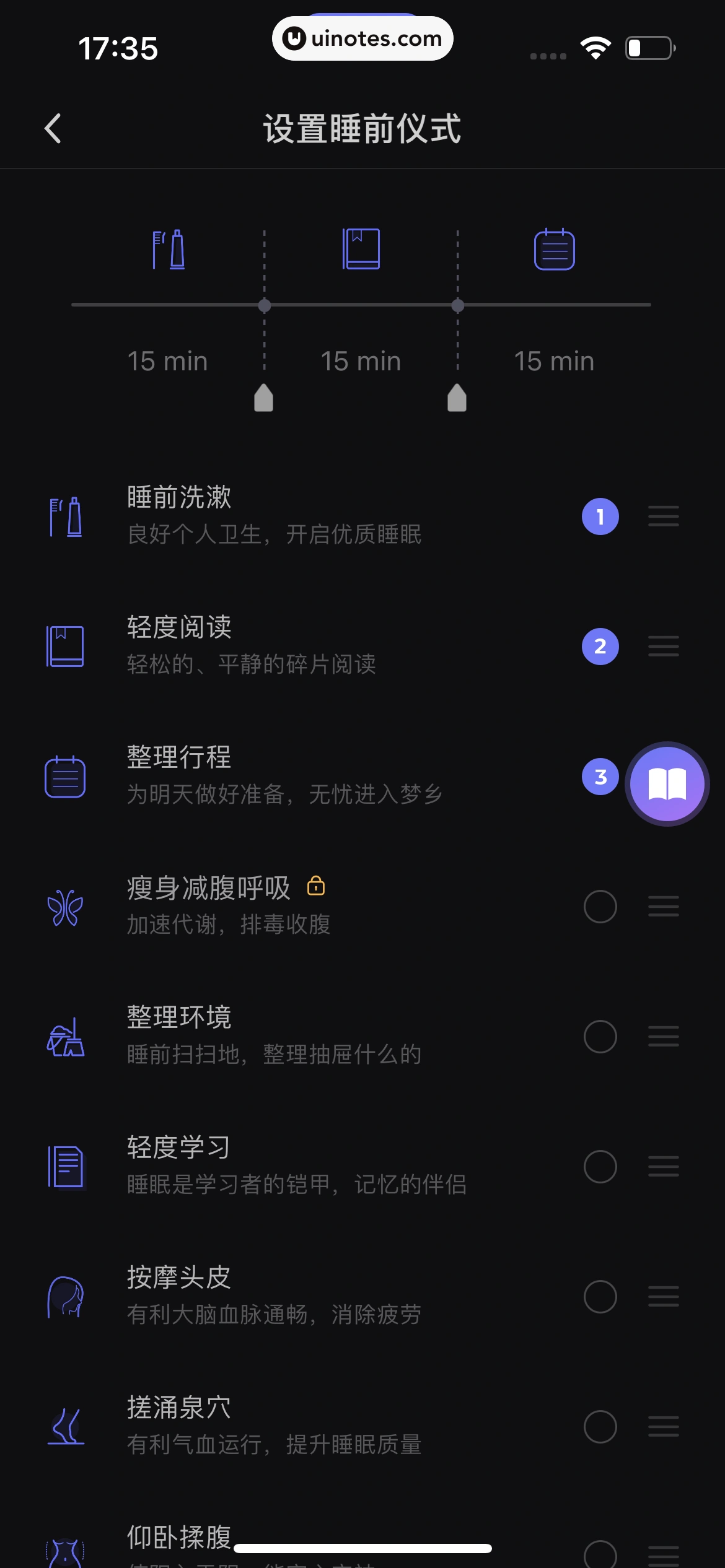Tap the calendar icon on the timeline
725x1568 pixels.
coord(553,250)
